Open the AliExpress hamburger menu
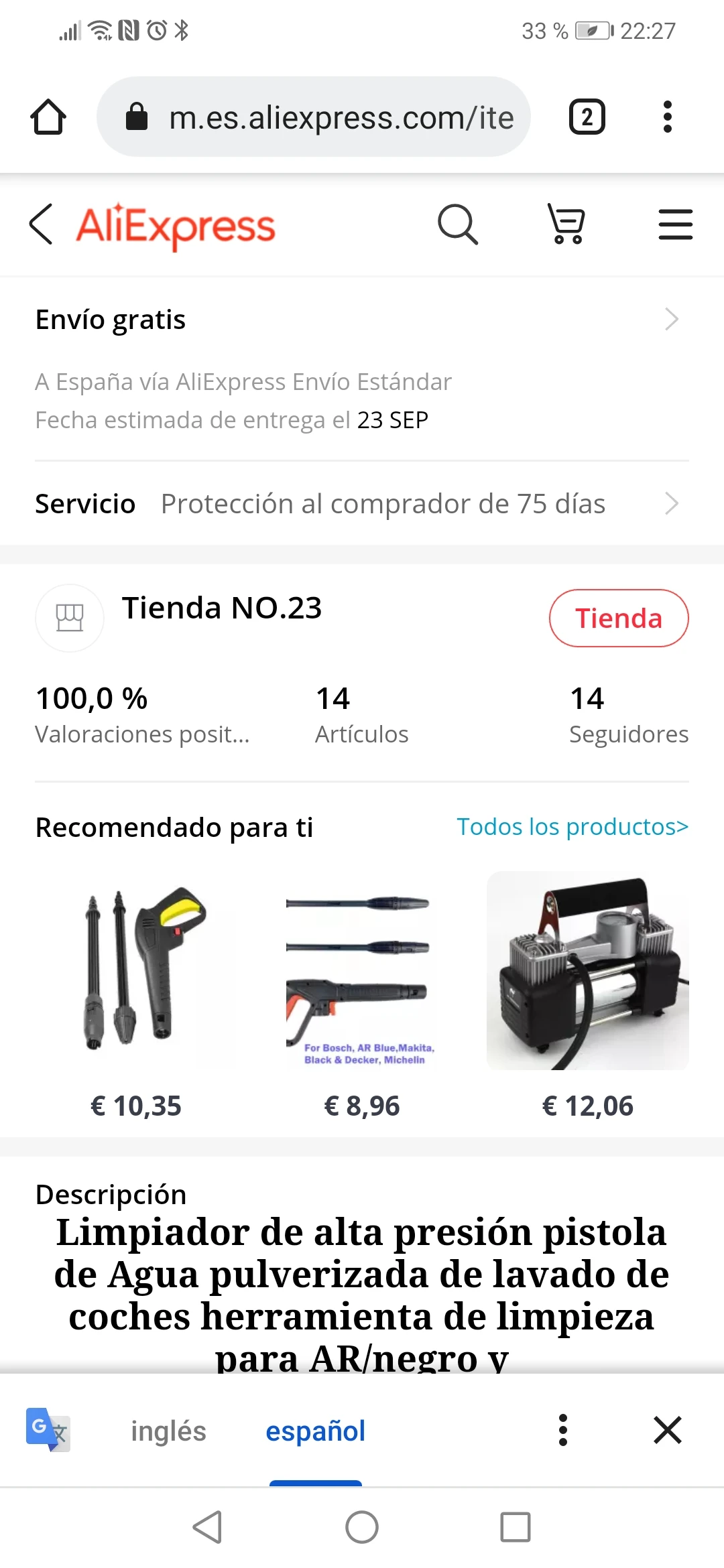Screen dimensions: 724x1568 tap(675, 224)
